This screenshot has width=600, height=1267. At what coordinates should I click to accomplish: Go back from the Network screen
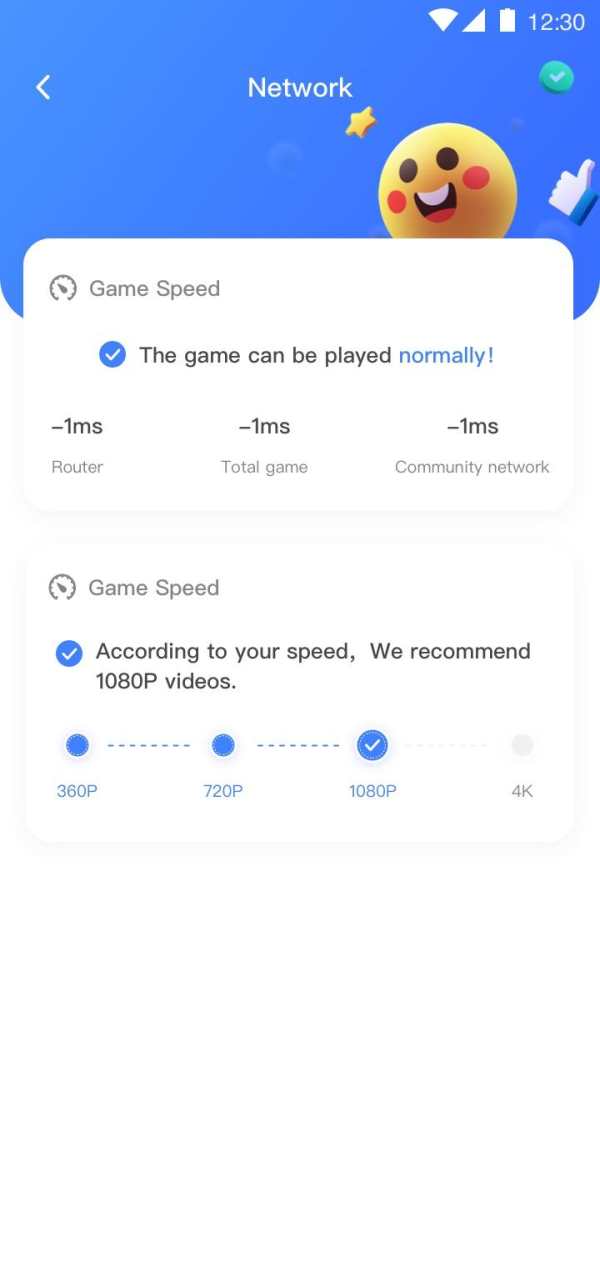pos(43,88)
